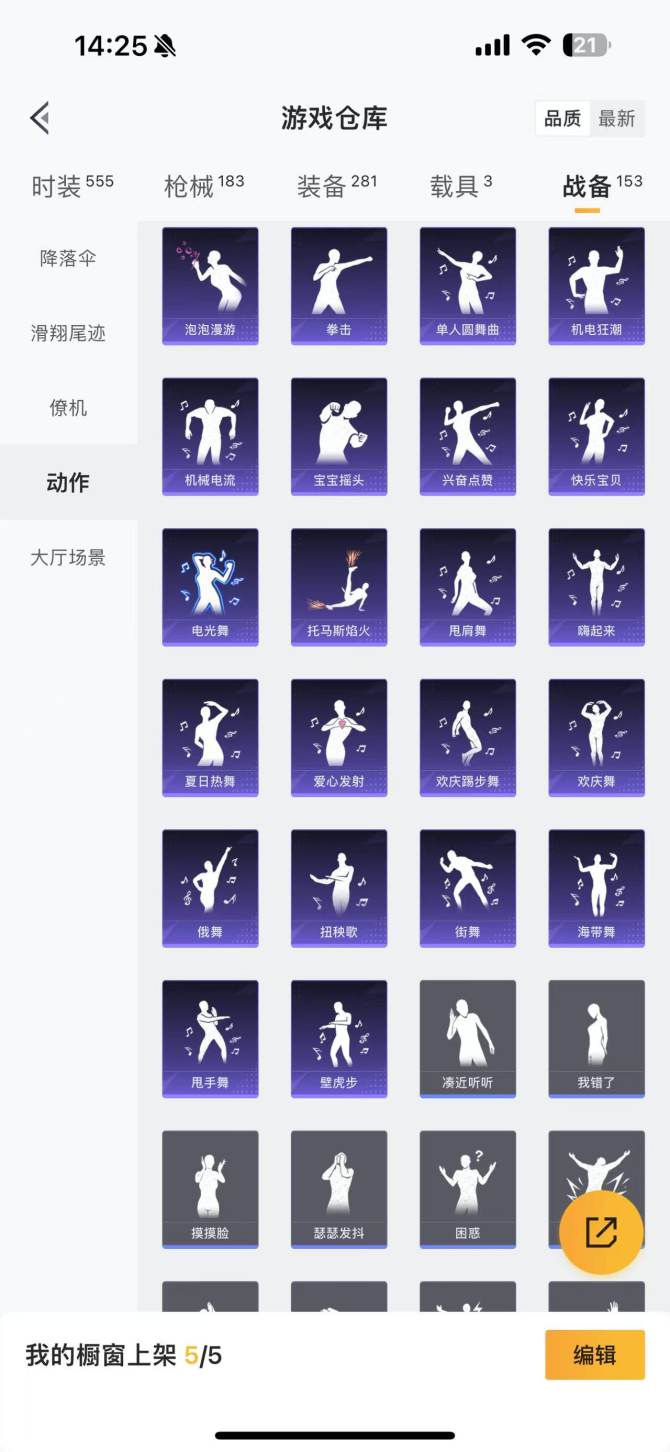Select the 僚机 category in the sidebar
This screenshot has width=670, height=1452.
point(68,408)
